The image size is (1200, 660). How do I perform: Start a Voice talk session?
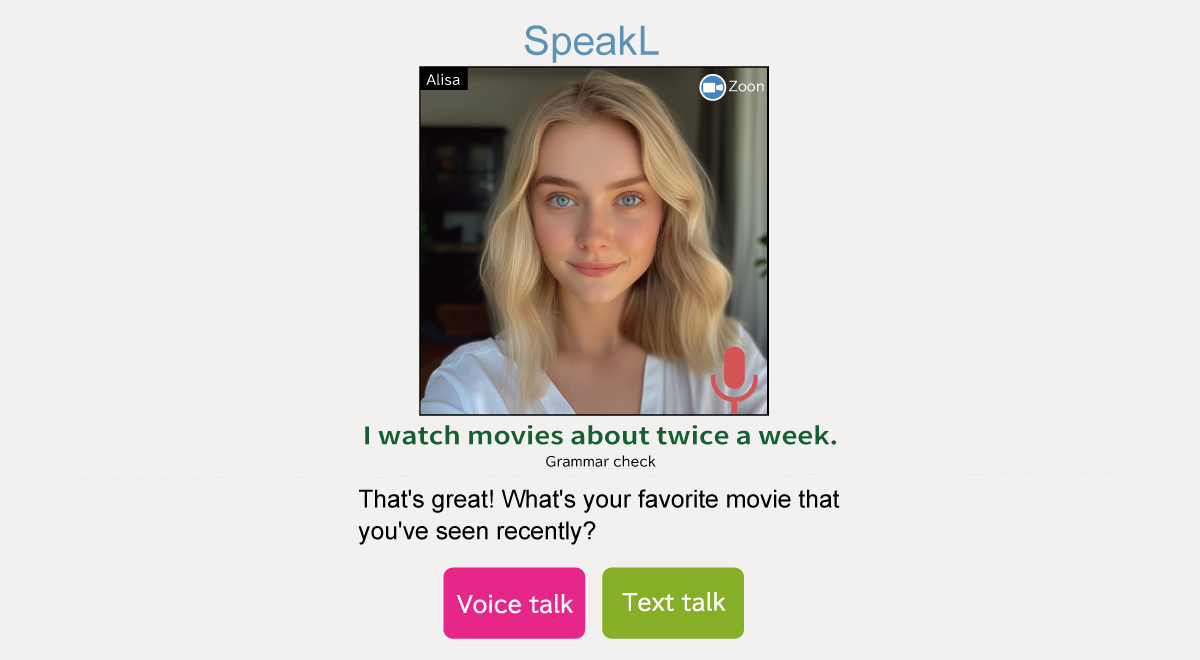pos(514,603)
